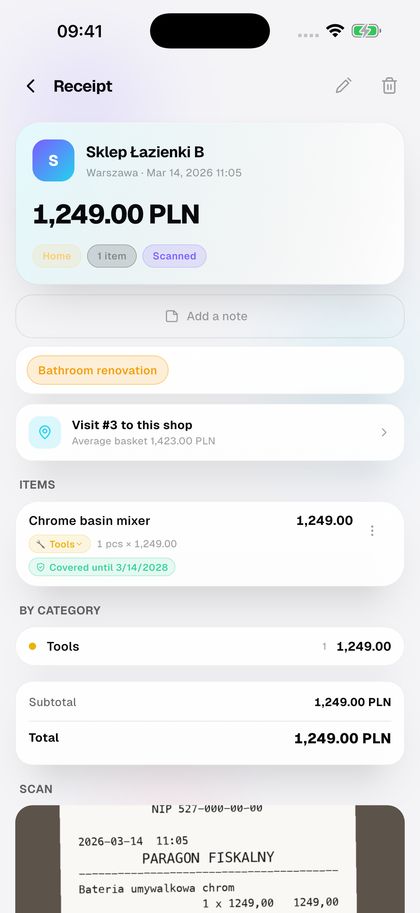Open the Tools category row

(x=210, y=646)
